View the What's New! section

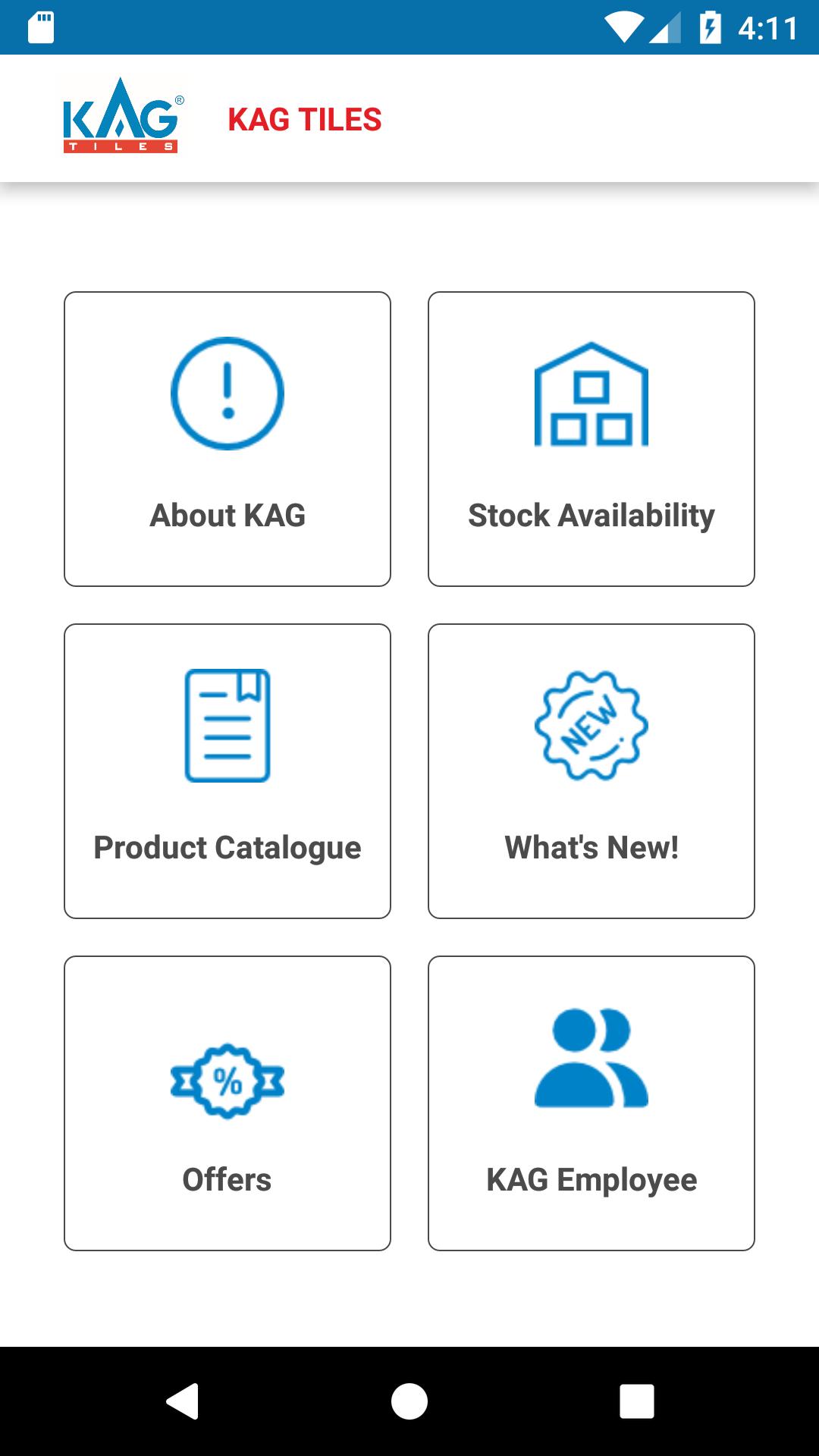point(591,771)
